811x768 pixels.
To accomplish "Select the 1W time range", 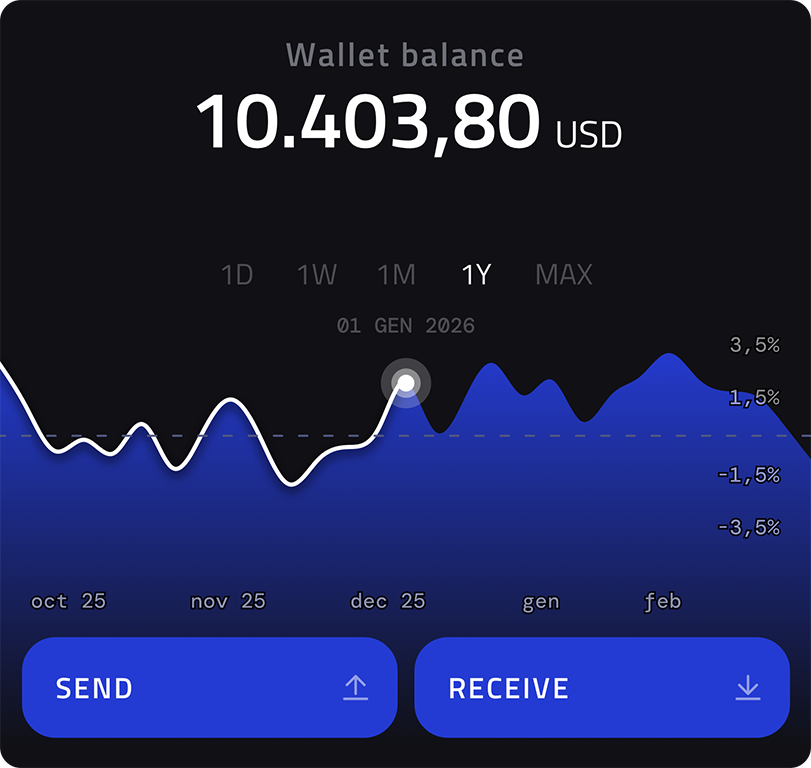I will coord(316,274).
